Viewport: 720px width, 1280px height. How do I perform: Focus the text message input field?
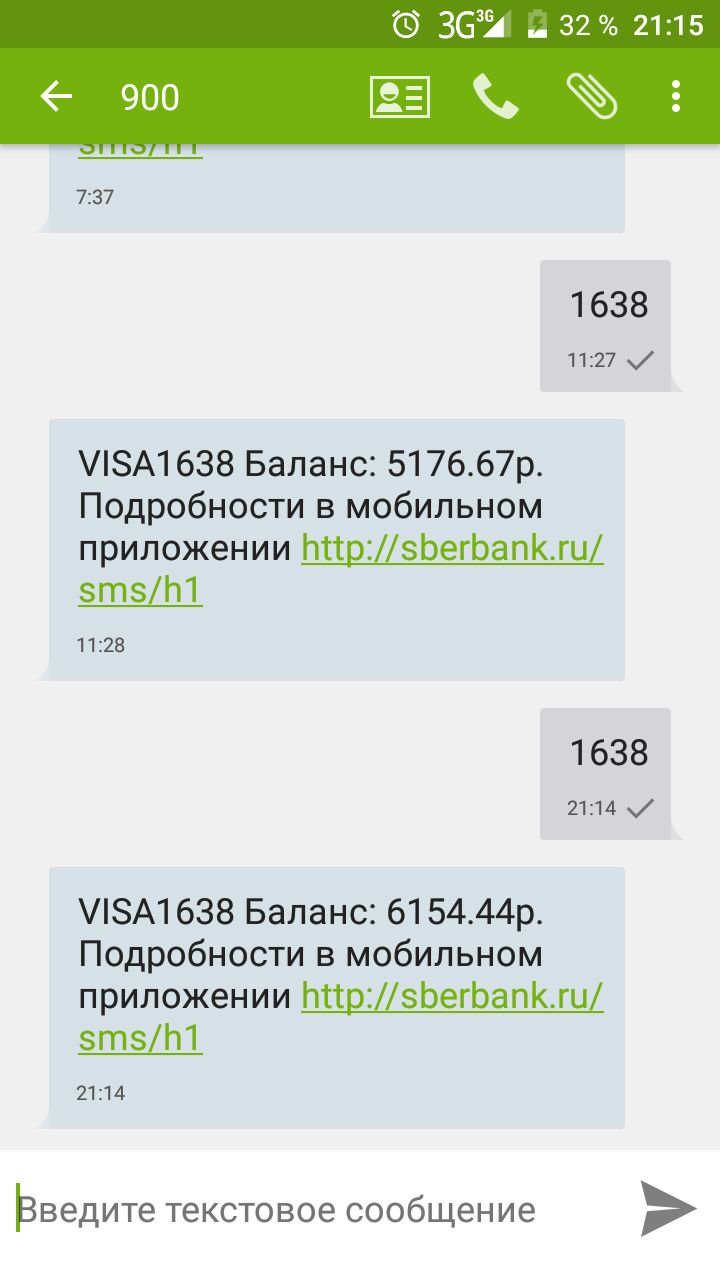coord(300,1210)
